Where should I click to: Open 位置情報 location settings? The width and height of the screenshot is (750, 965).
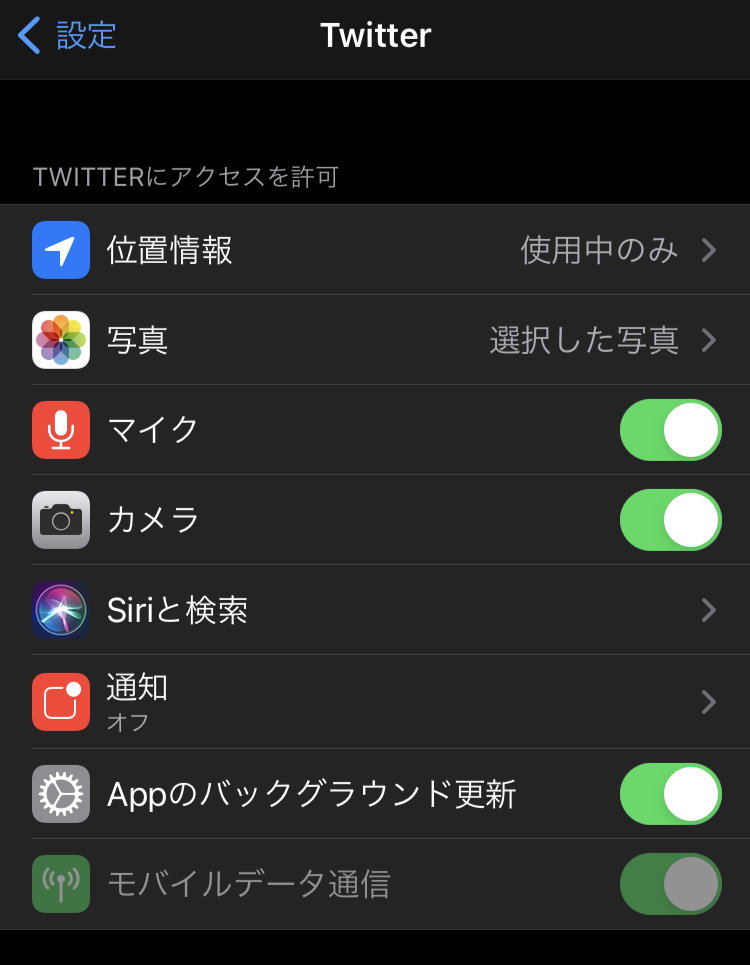click(x=375, y=250)
